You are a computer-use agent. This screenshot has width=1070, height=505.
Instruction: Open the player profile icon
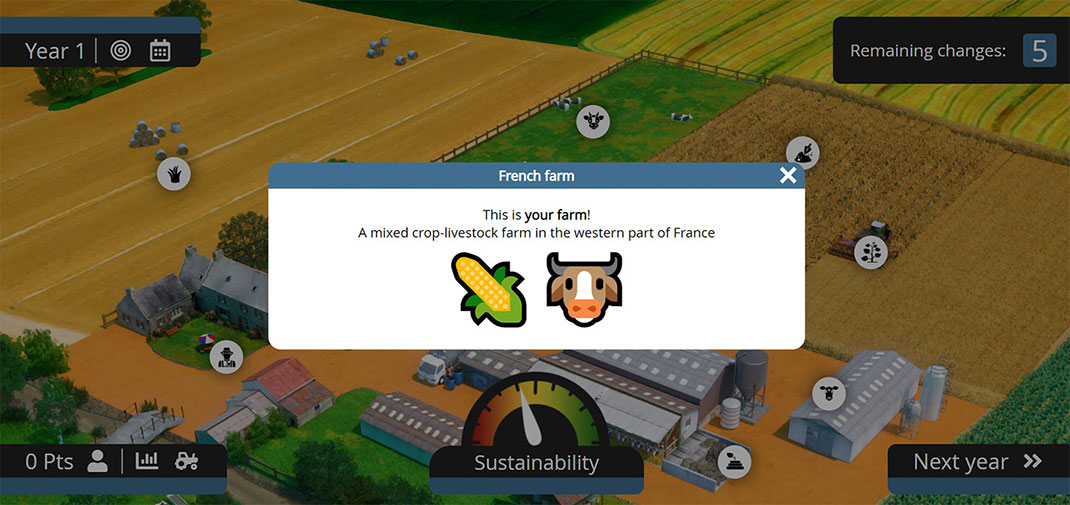point(98,462)
